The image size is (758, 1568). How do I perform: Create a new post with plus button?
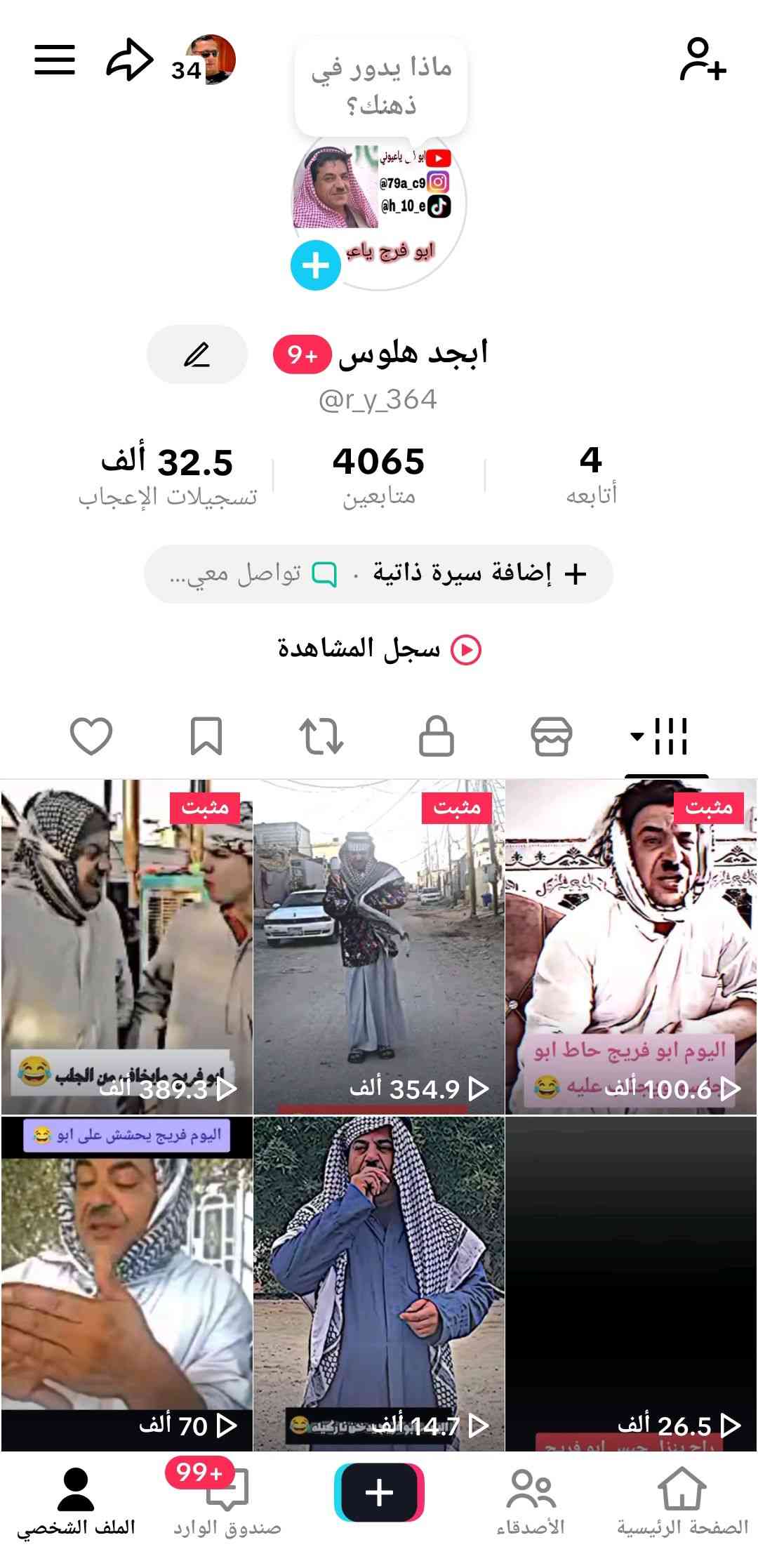click(x=379, y=1492)
